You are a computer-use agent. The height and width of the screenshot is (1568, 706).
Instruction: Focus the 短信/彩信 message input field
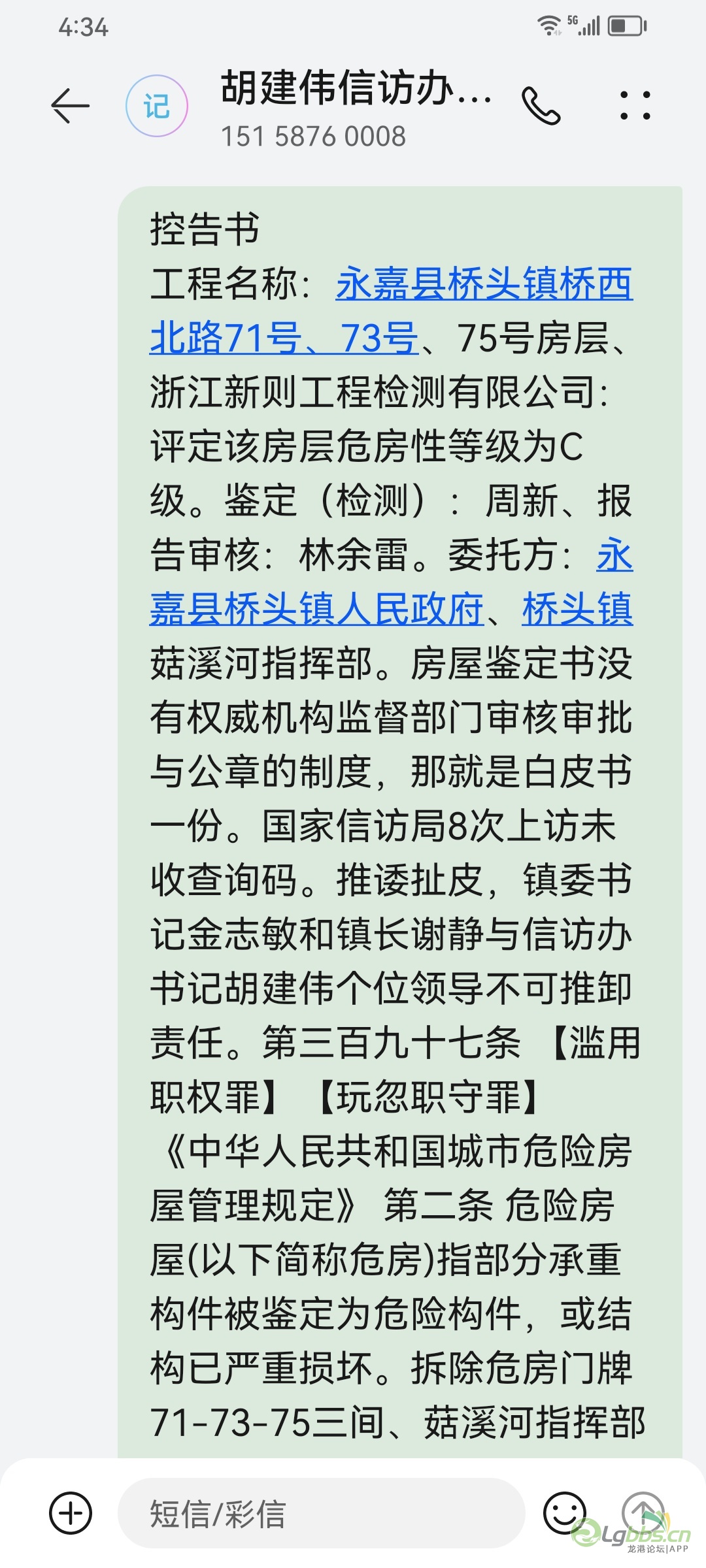point(320,1513)
